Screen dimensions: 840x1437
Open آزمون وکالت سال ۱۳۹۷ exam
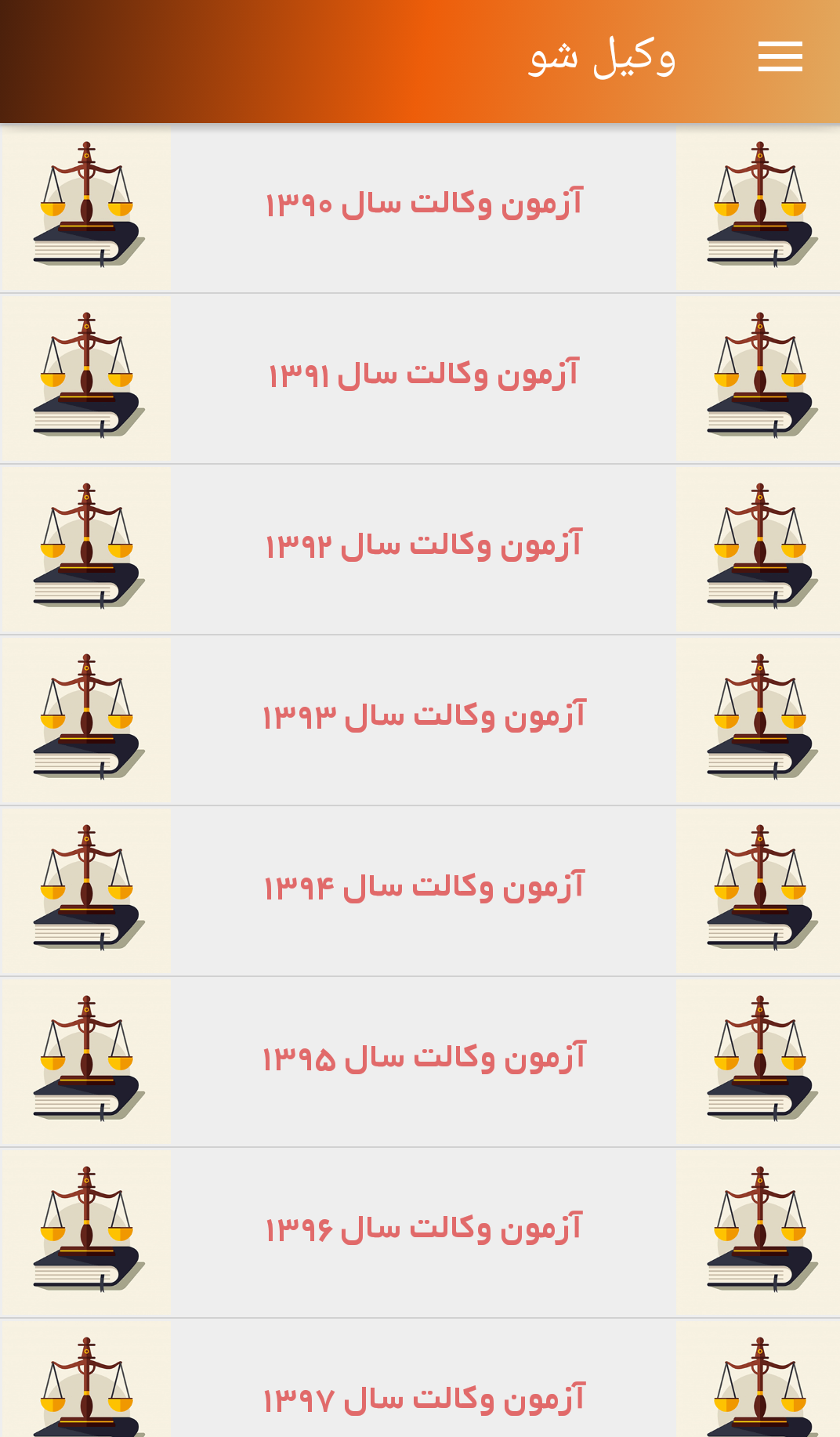coord(423,1398)
